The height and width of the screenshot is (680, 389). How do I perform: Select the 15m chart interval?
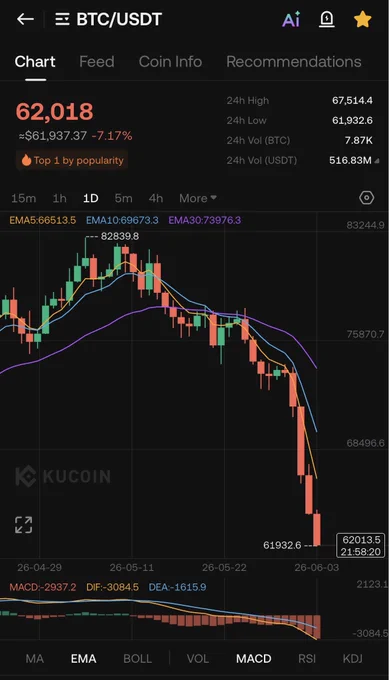[x=23, y=198]
